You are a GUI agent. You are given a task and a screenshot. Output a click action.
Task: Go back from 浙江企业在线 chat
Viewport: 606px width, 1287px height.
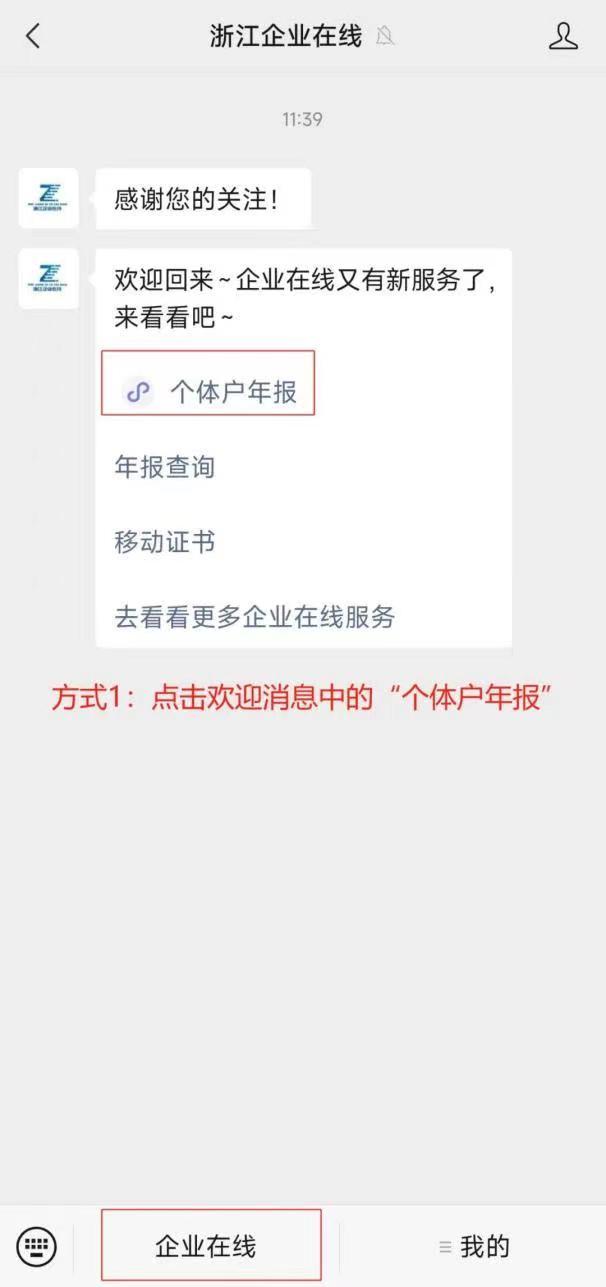[33, 37]
